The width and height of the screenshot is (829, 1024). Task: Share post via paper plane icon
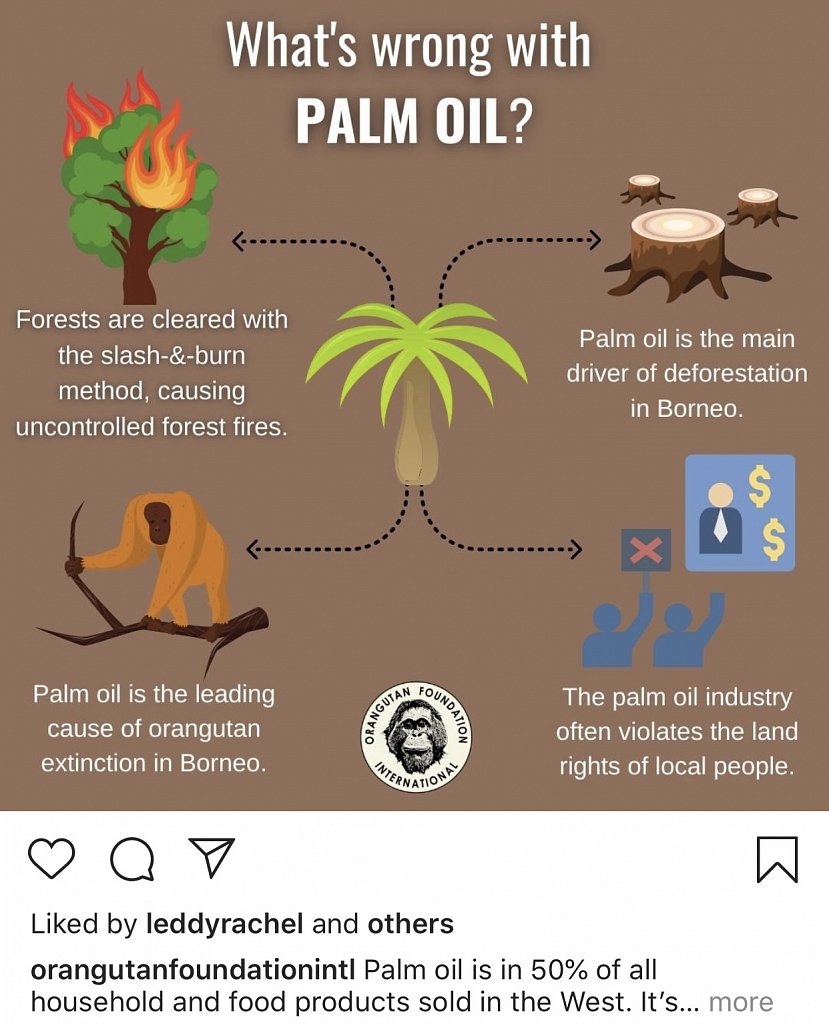coord(211,858)
